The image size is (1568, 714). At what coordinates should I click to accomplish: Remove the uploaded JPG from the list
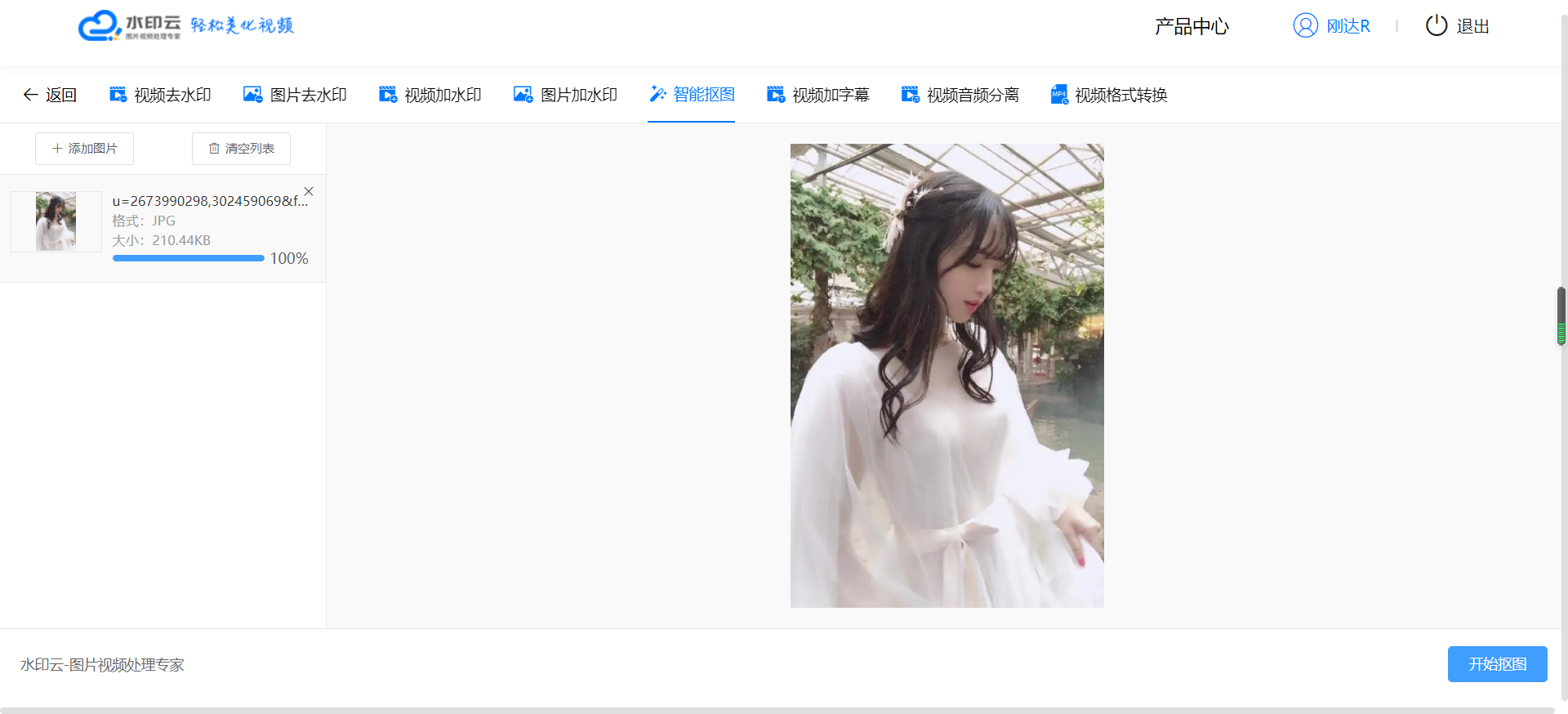309,191
